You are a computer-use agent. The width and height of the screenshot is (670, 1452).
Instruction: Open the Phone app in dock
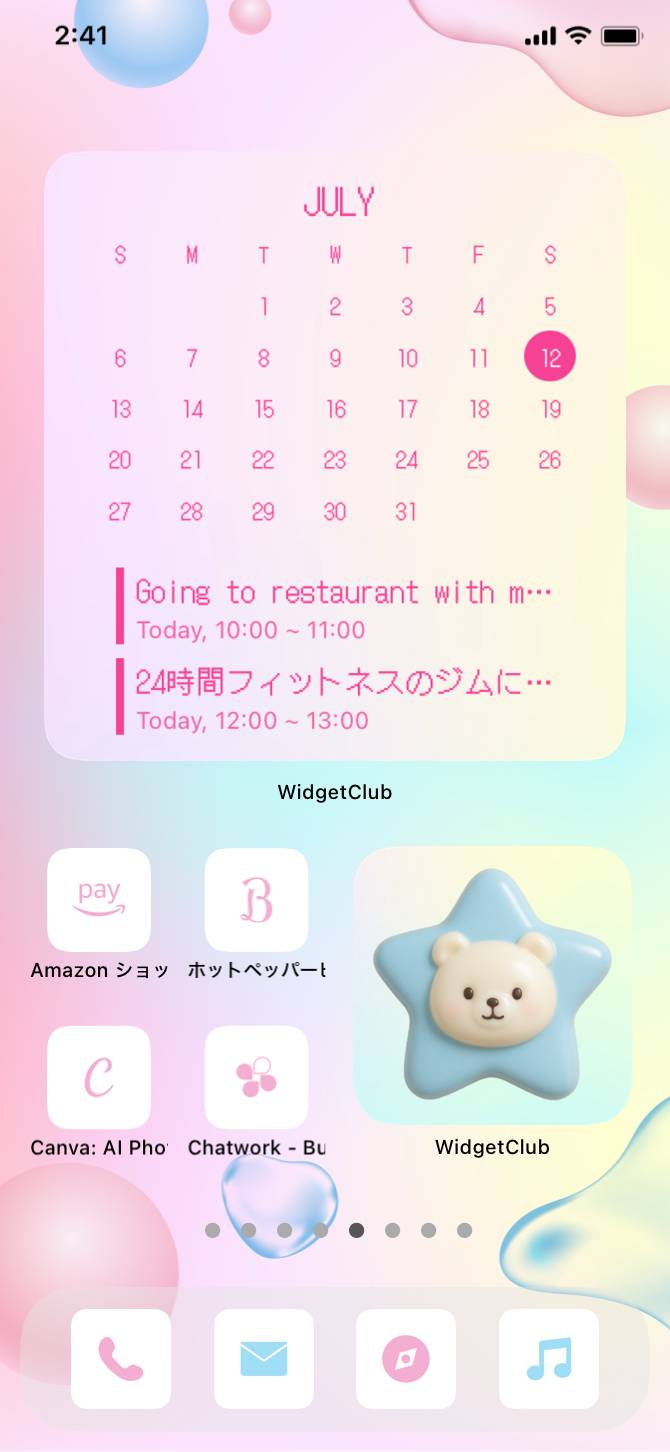(121, 1359)
